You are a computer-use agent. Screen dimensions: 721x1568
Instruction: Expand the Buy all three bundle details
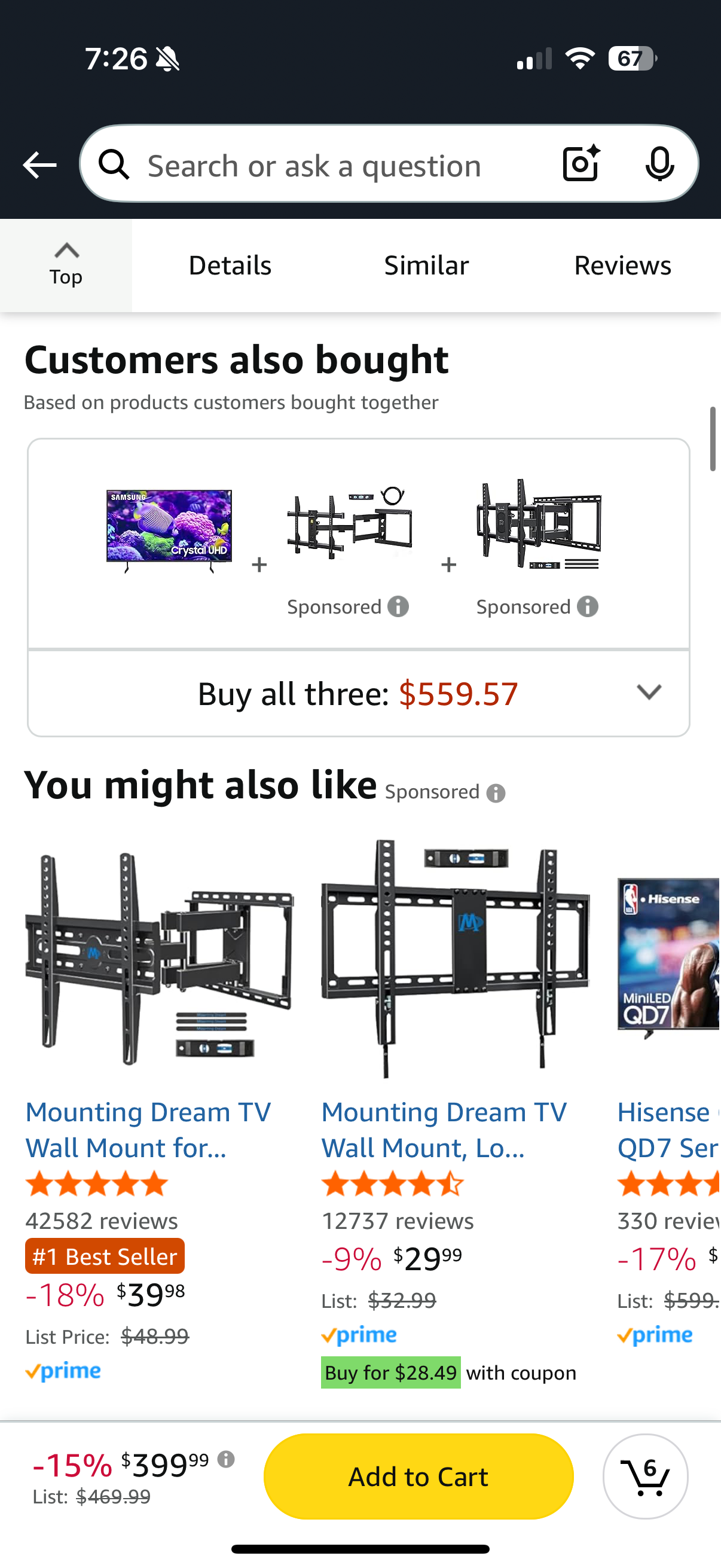click(649, 693)
